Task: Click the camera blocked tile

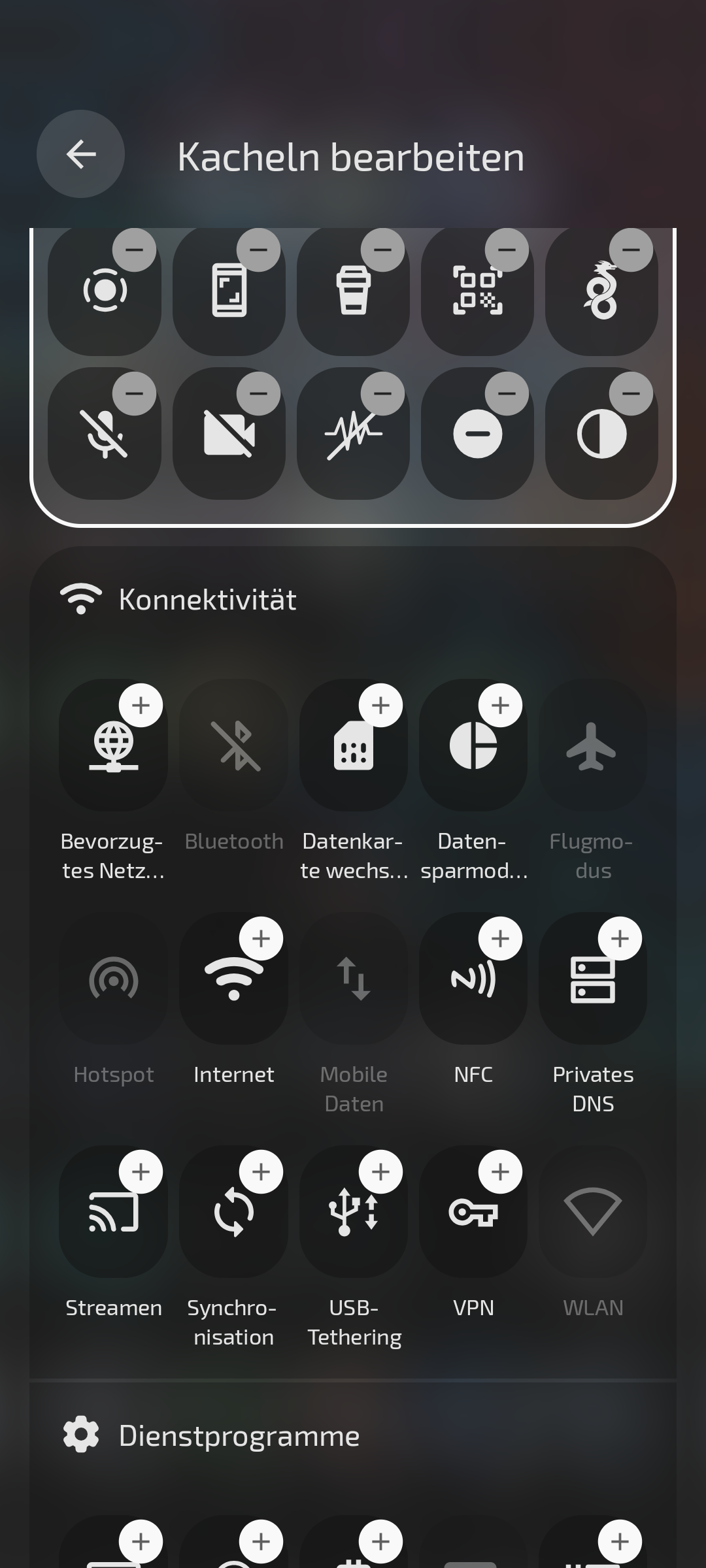Action: [x=229, y=432]
